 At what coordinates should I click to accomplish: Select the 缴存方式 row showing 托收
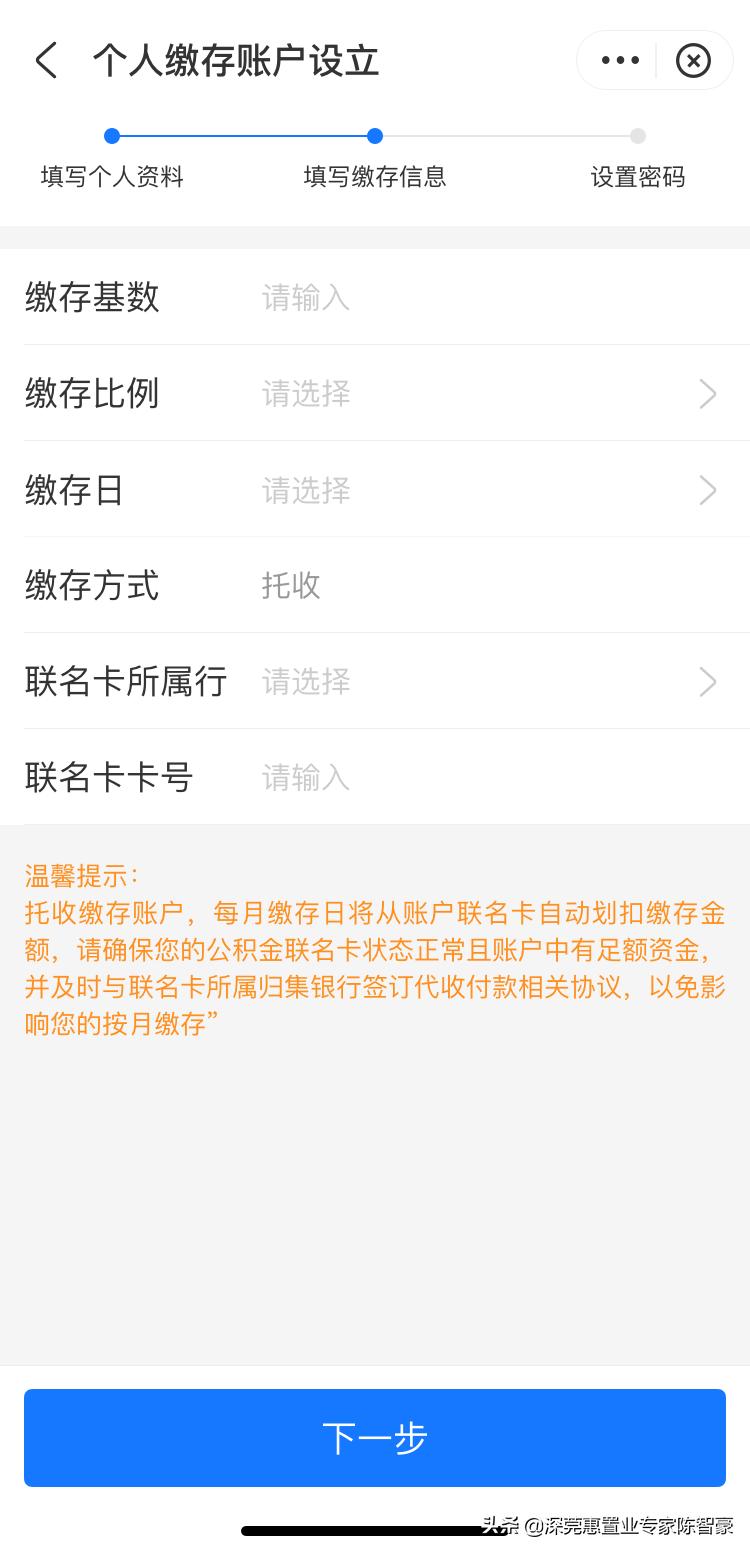click(375, 586)
